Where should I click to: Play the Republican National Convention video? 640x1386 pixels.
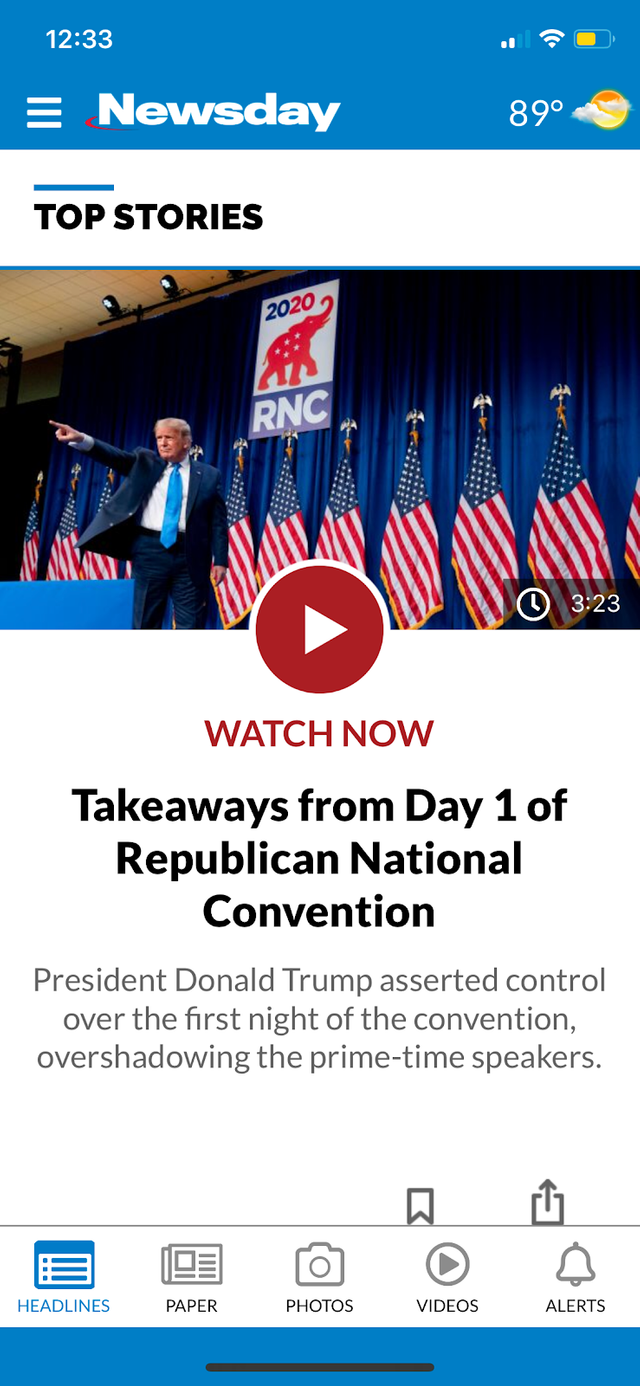(320, 630)
